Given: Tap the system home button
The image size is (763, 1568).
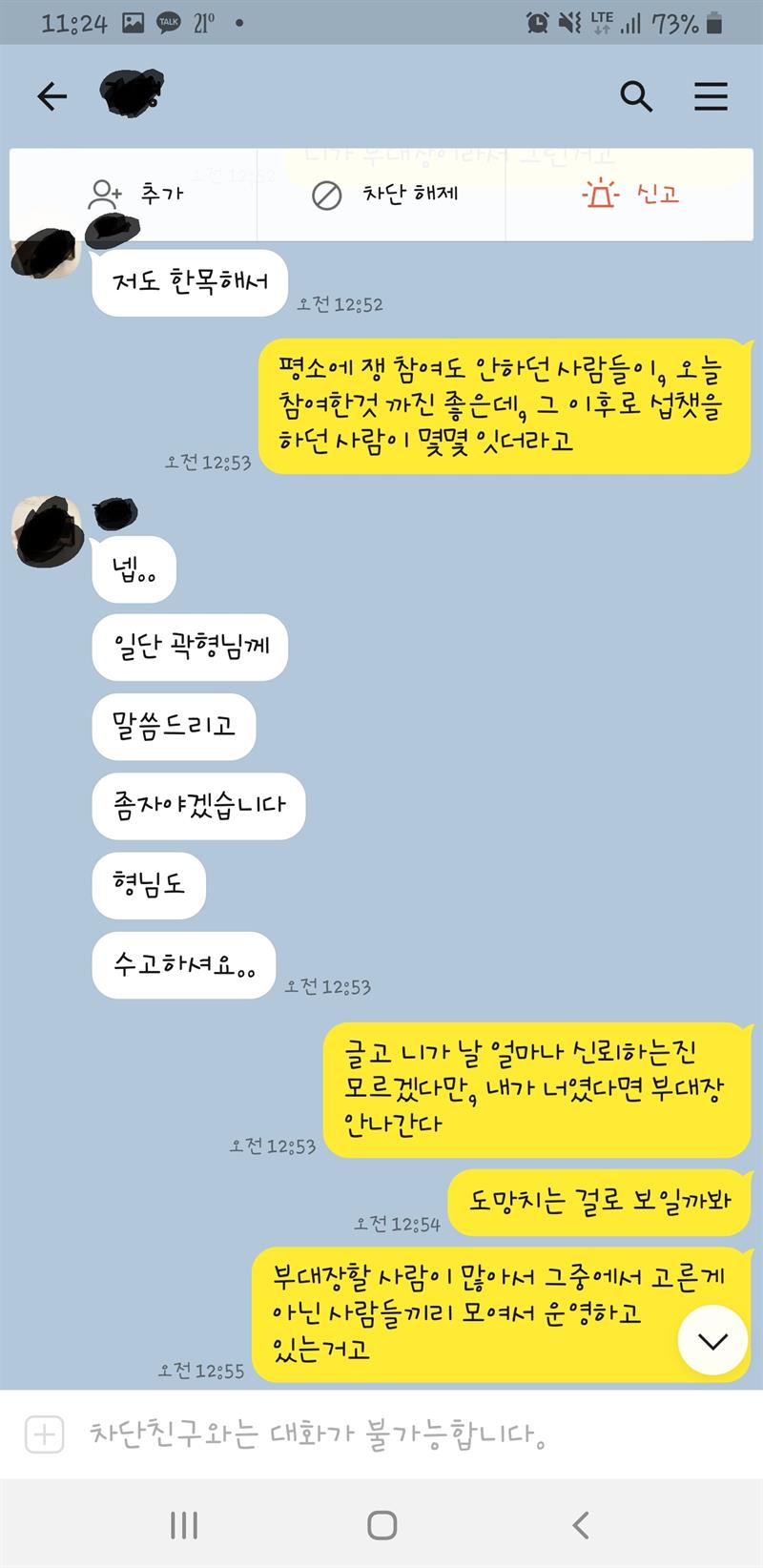Looking at the screenshot, I should pyautogui.click(x=381, y=1524).
